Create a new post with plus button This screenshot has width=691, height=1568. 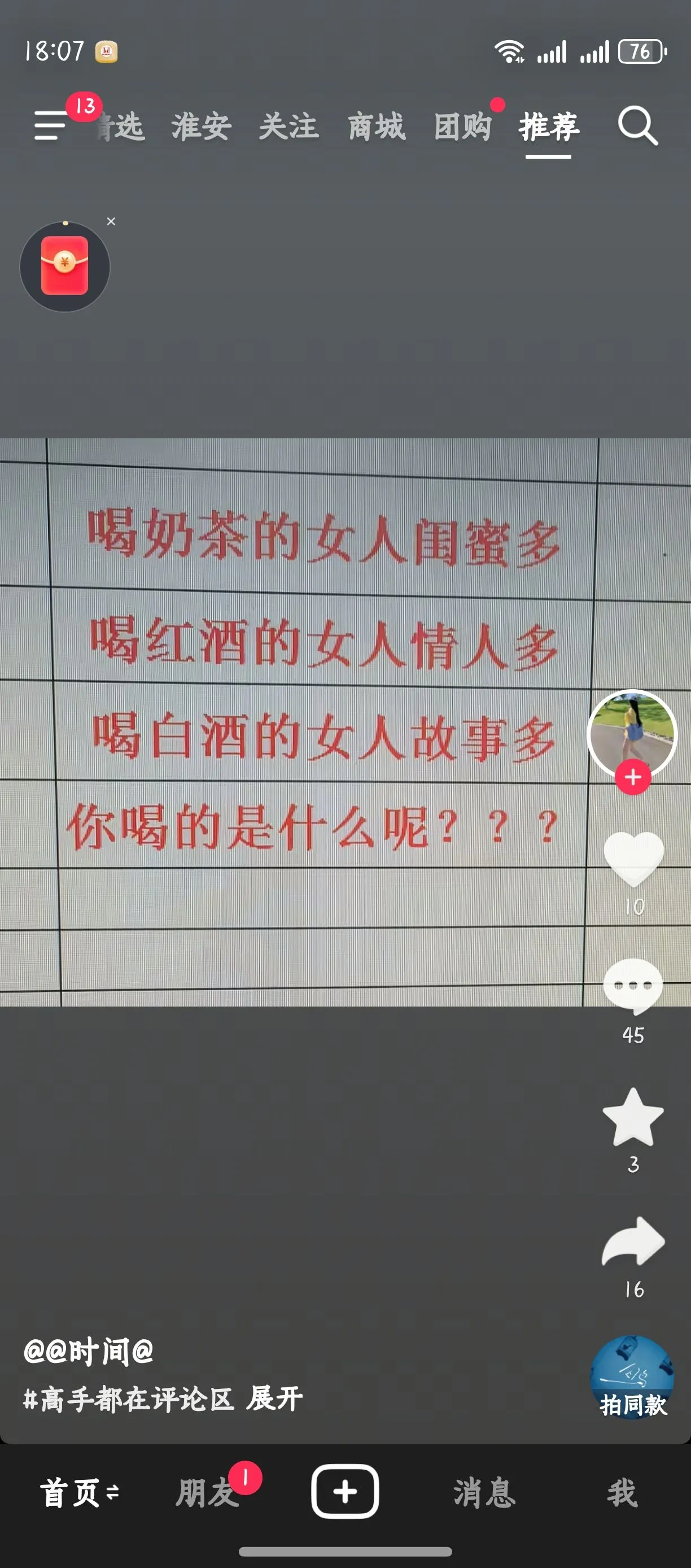345,1491
